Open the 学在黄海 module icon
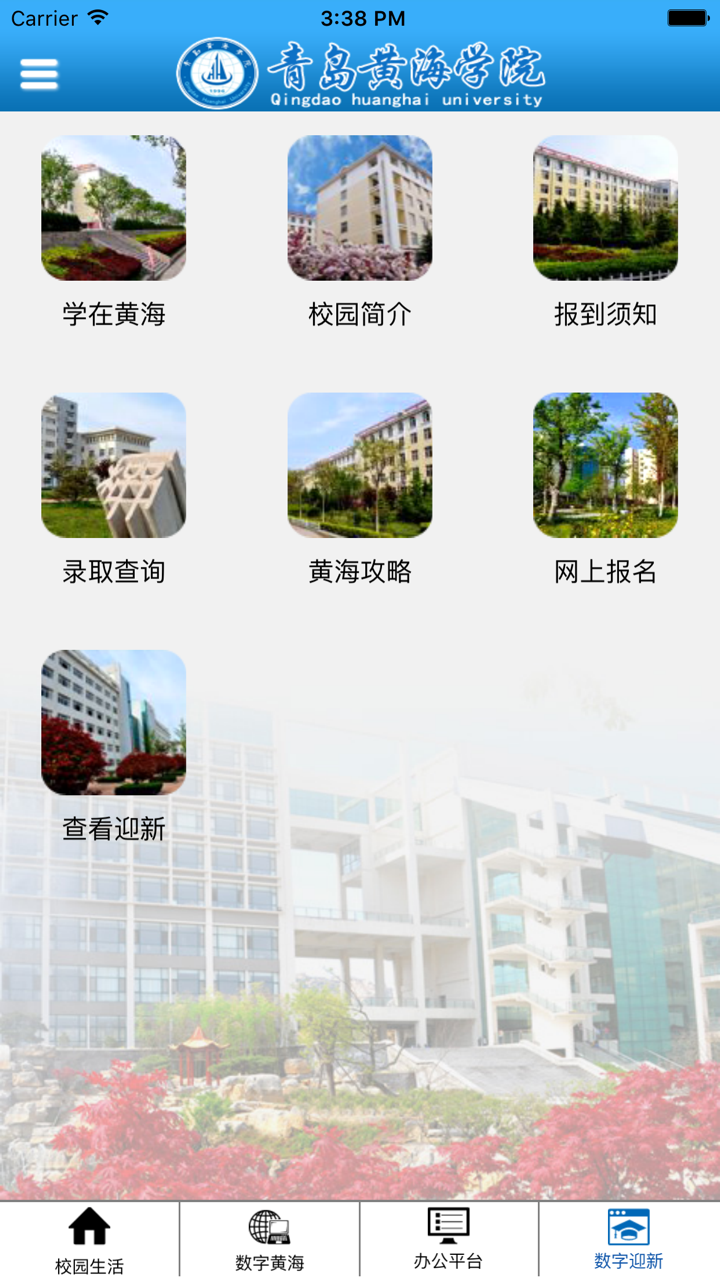 (x=113, y=208)
